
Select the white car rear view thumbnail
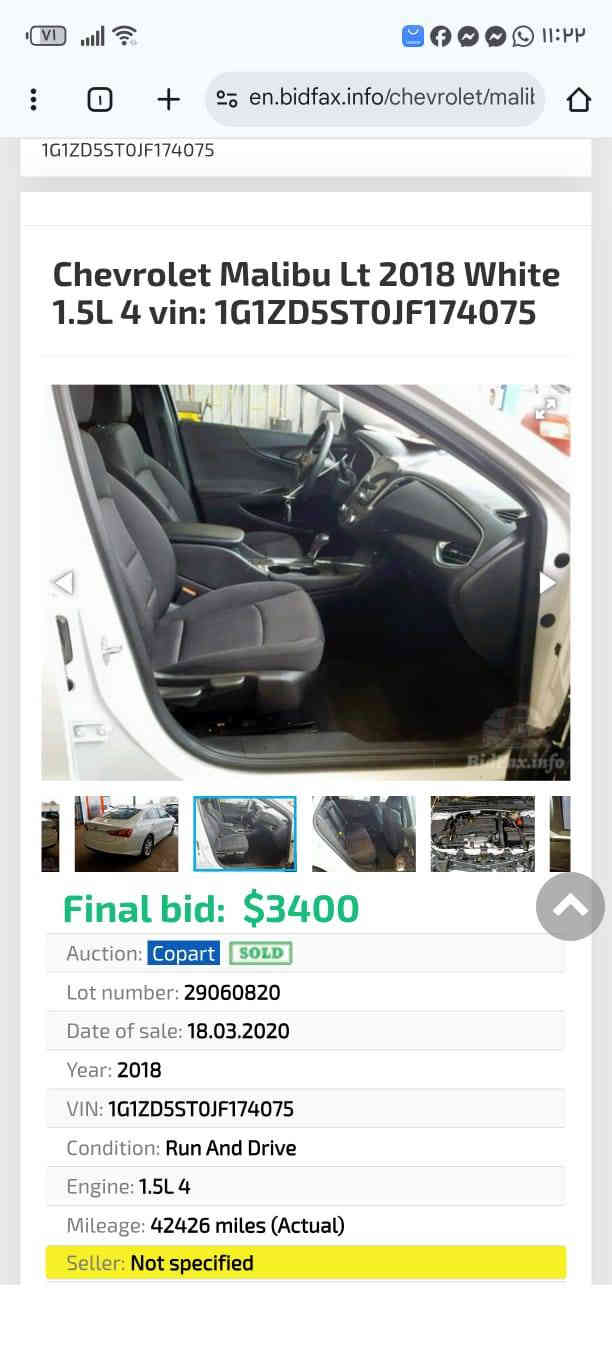[126, 834]
